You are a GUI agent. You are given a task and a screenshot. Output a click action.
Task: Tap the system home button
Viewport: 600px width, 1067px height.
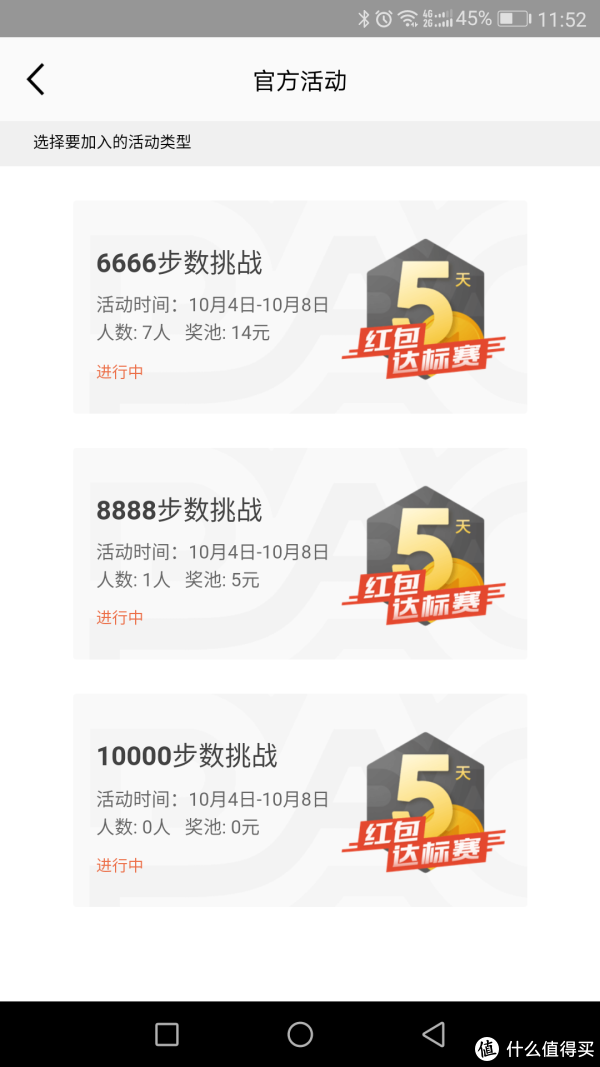(x=300, y=1034)
